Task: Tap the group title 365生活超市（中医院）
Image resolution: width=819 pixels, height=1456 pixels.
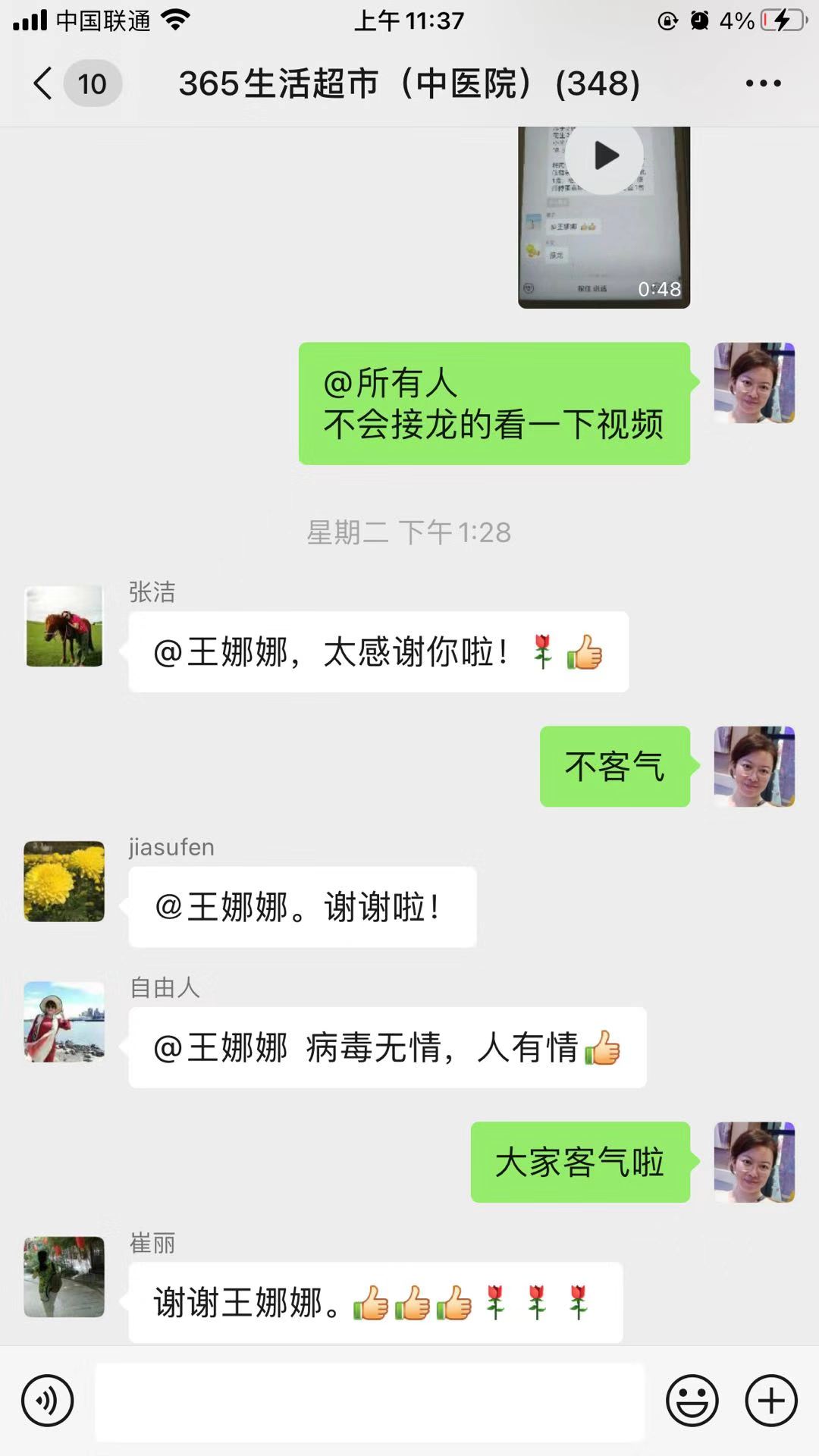Action: tap(409, 84)
